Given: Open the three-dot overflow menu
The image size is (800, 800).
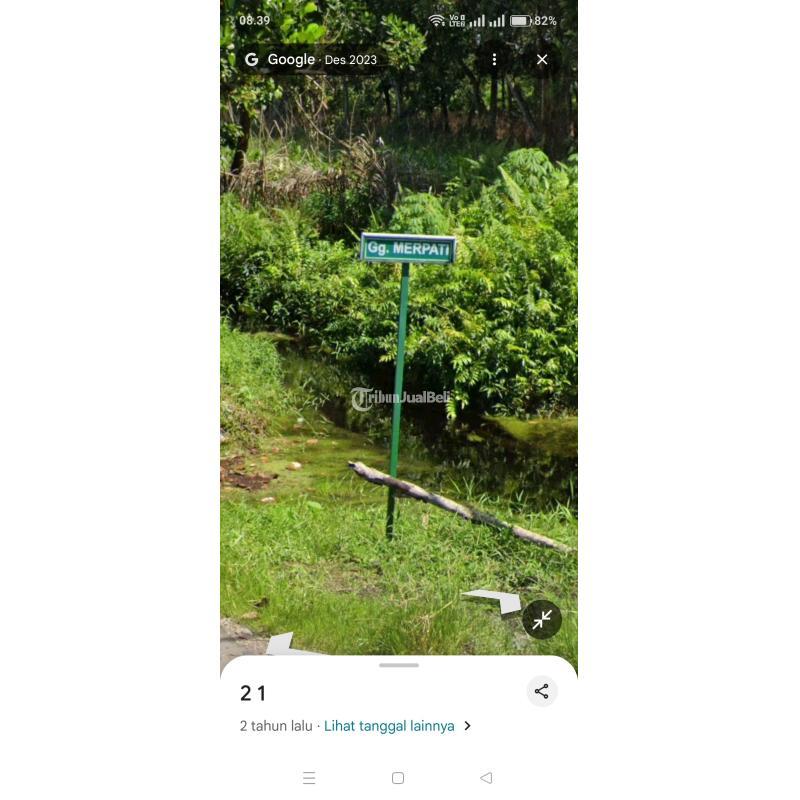Looking at the screenshot, I should click(x=494, y=60).
